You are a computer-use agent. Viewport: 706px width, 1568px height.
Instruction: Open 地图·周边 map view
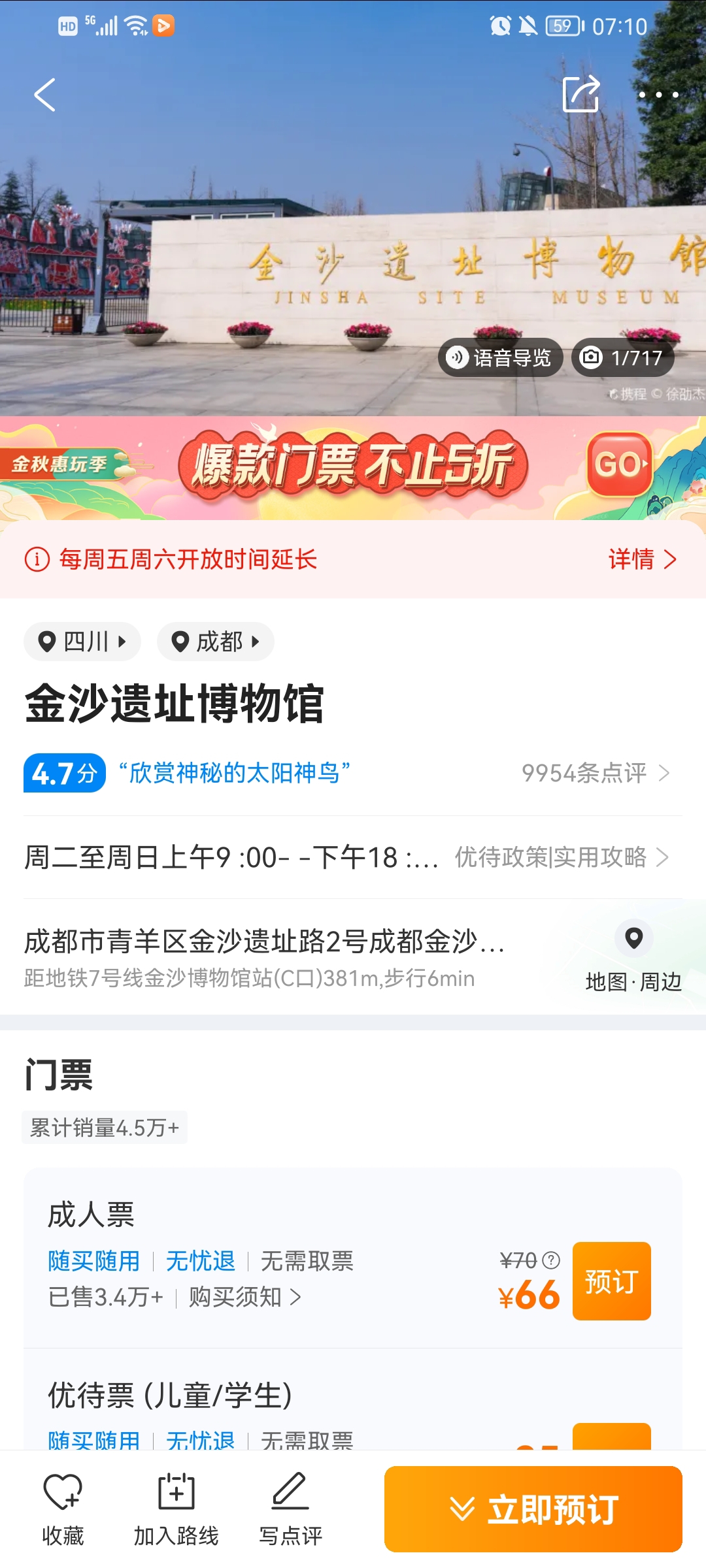633,957
